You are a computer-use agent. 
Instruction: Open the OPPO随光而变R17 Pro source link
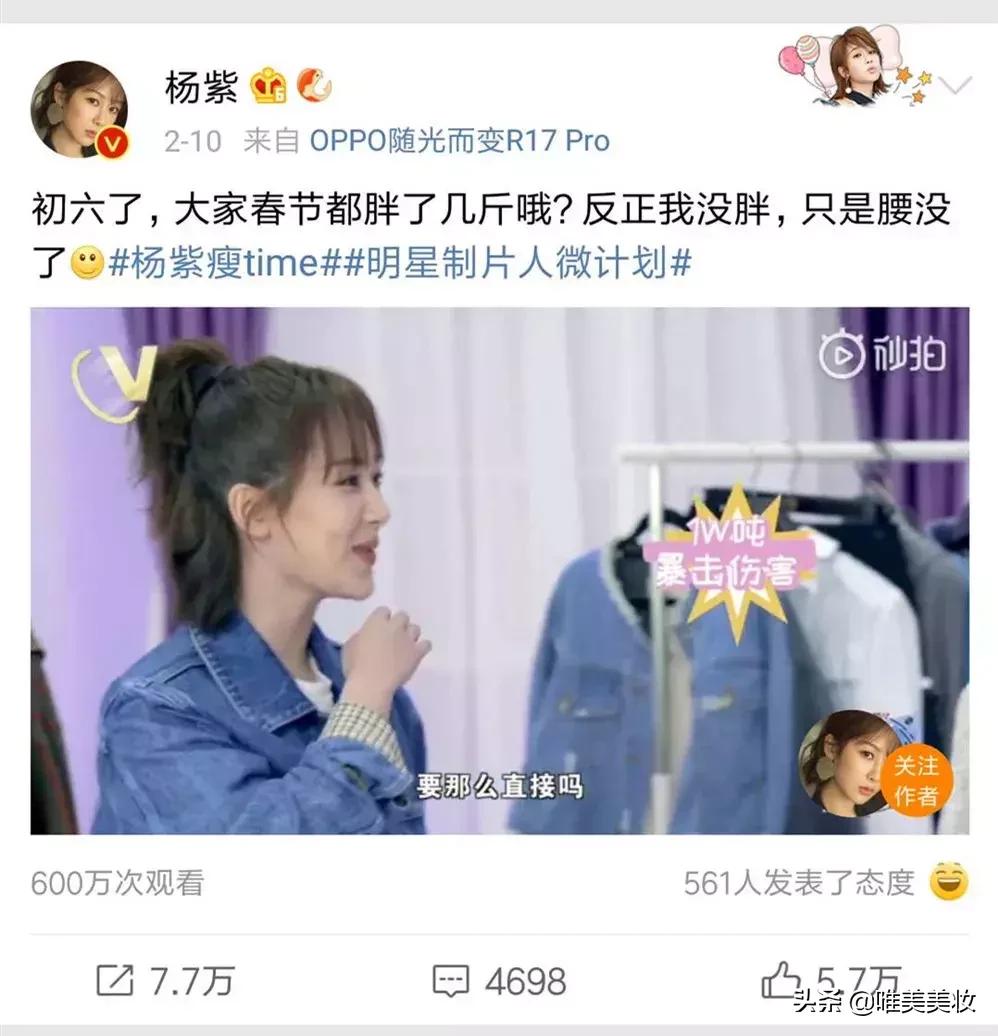pos(459,141)
